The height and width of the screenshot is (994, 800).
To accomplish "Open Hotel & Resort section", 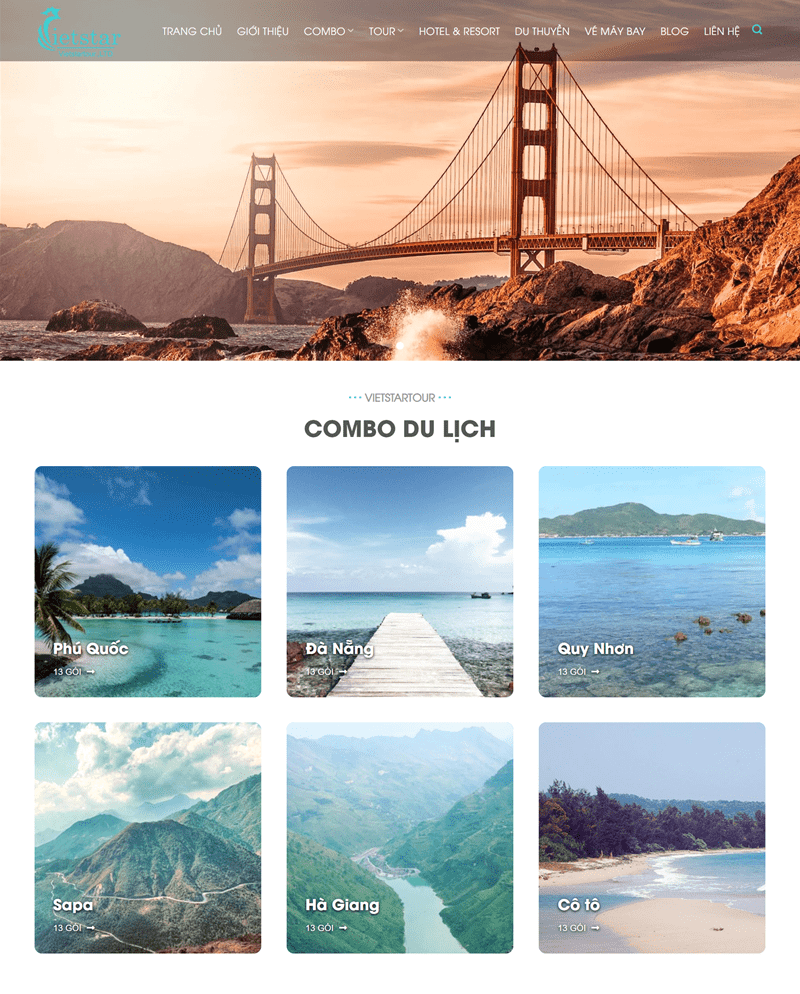I will coord(459,31).
